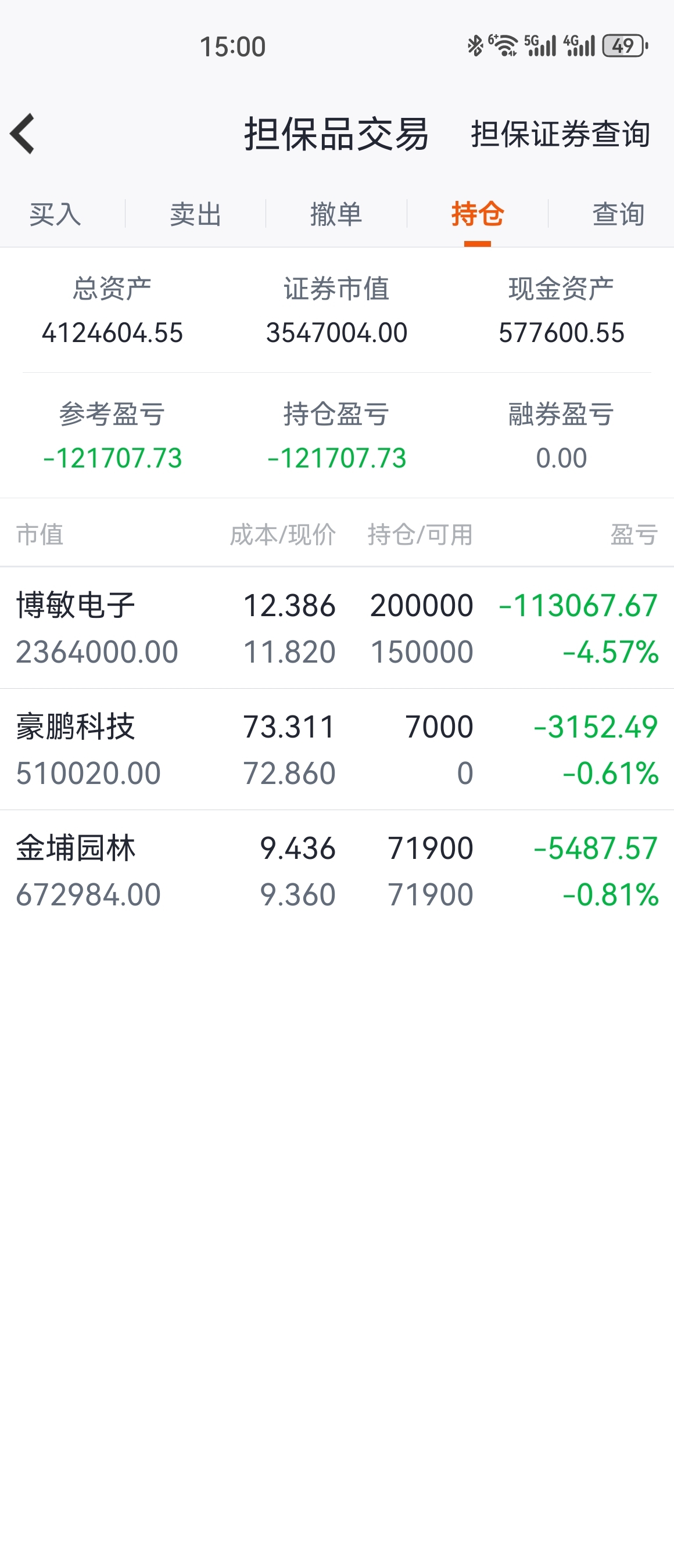Image resolution: width=674 pixels, height=1568 pixels.
Task: Go back using the arrow
Action: click(x=23, y=134)
